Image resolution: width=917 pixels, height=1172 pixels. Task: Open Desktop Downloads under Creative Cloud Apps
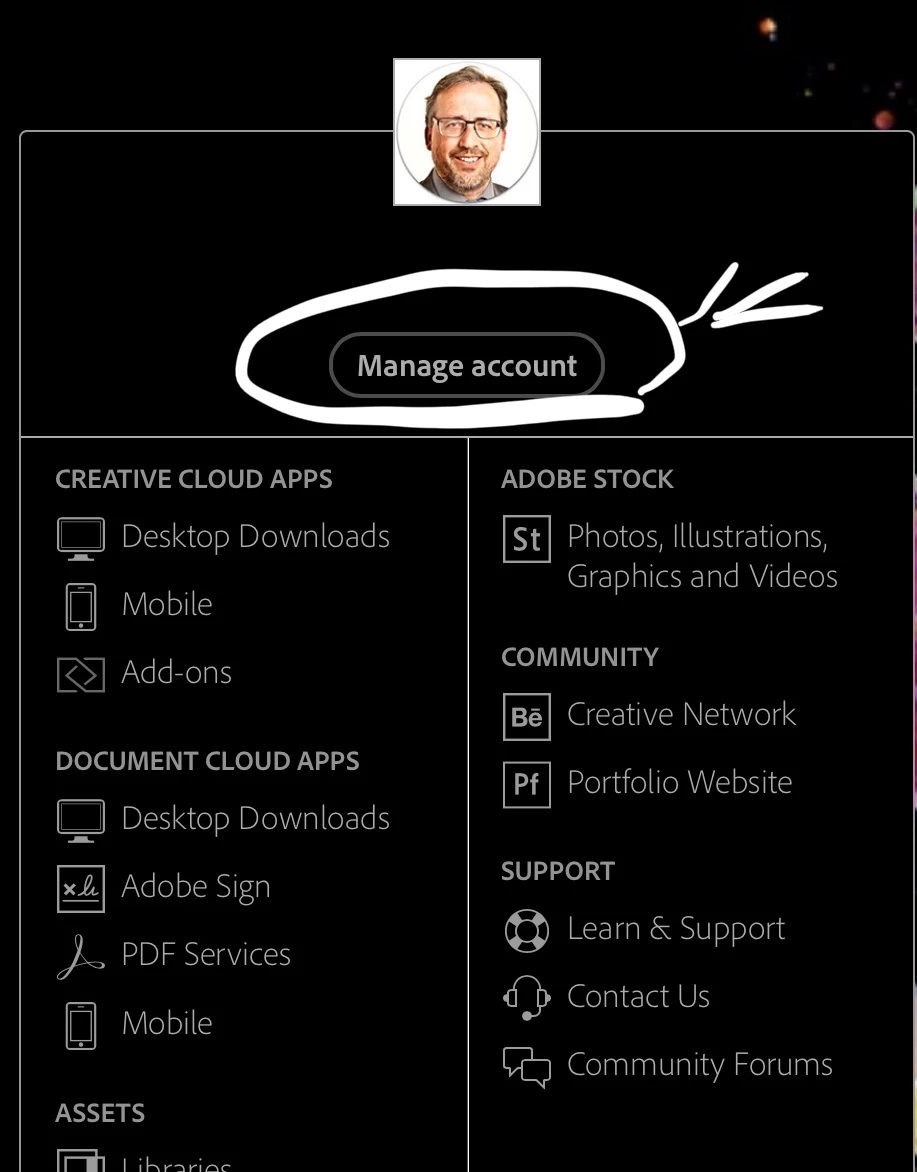click(x=255, y=537)
